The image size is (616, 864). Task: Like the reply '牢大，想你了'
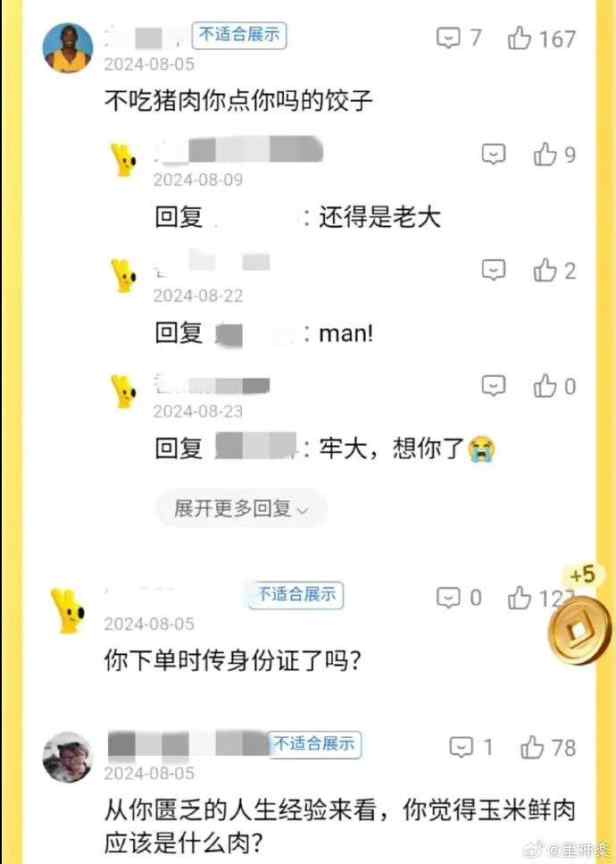[544, 386]
